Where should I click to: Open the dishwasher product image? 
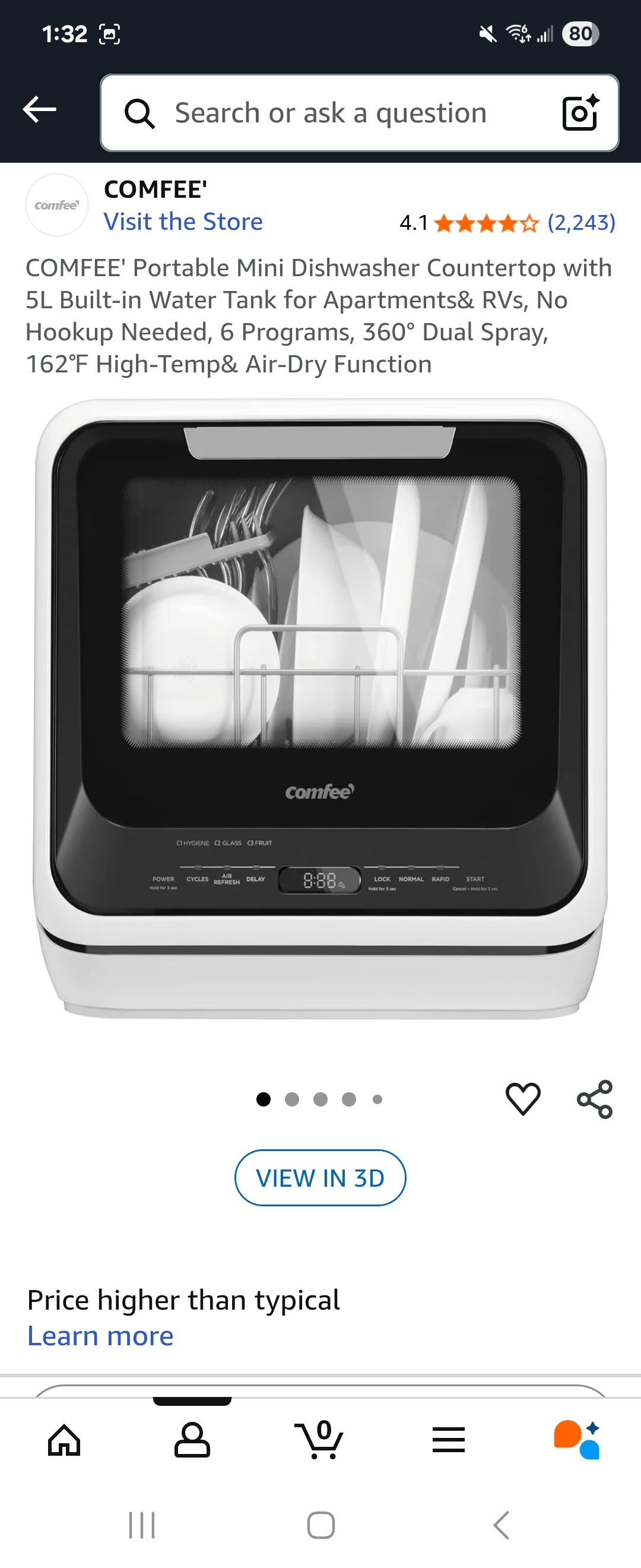click(x=320, y=709)
